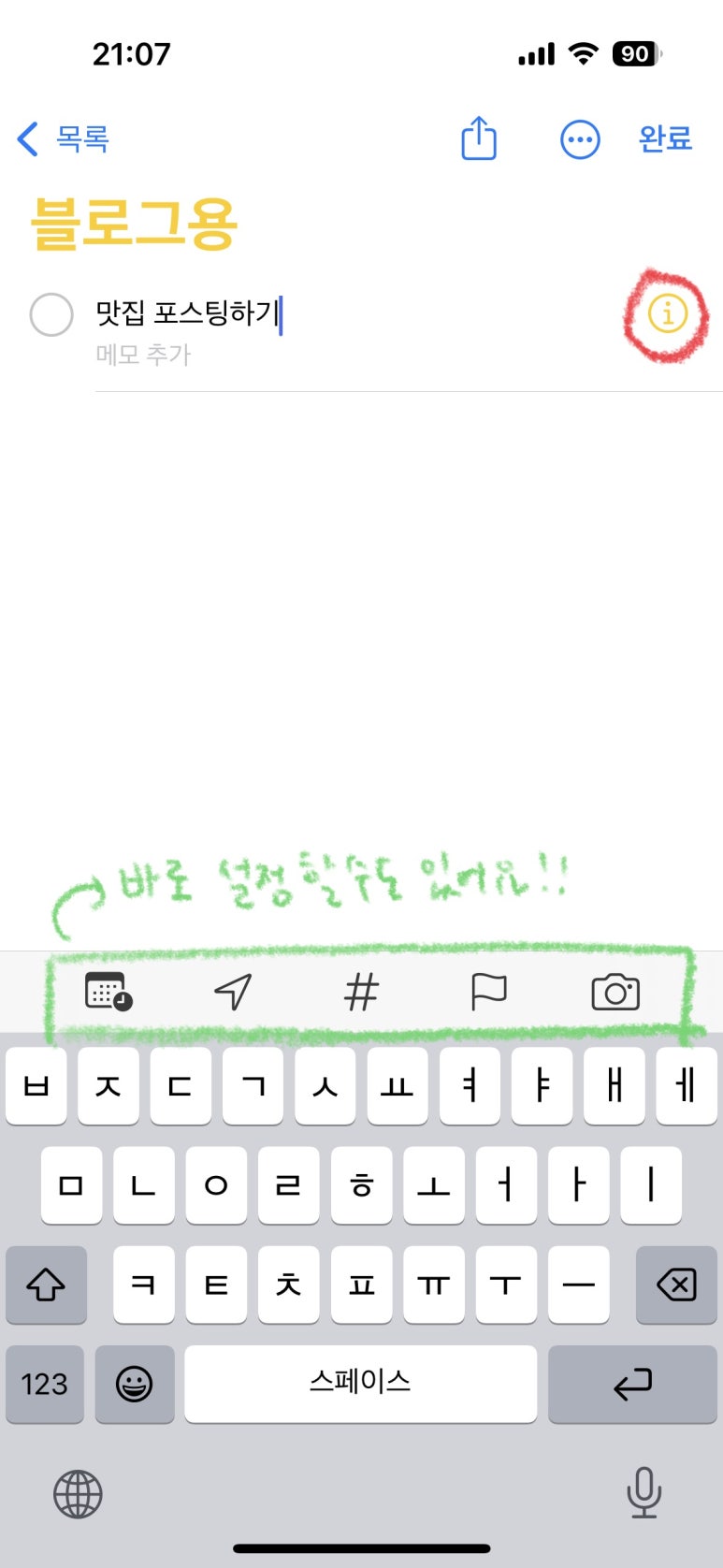Attach a photo with the camera icon
Screen dimensions: 723x1568
coord(615,992)
